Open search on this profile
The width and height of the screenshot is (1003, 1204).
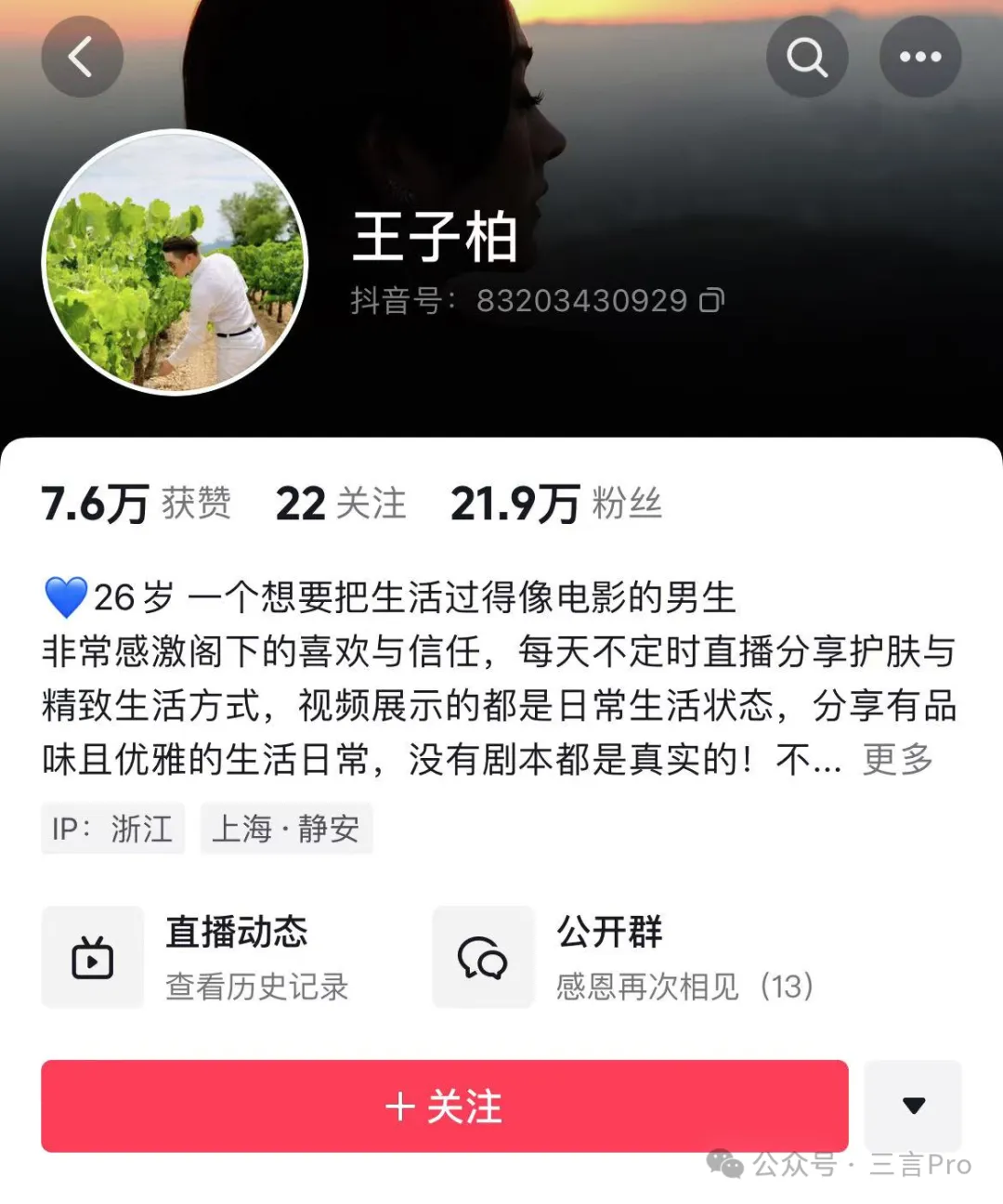[806, 57]
